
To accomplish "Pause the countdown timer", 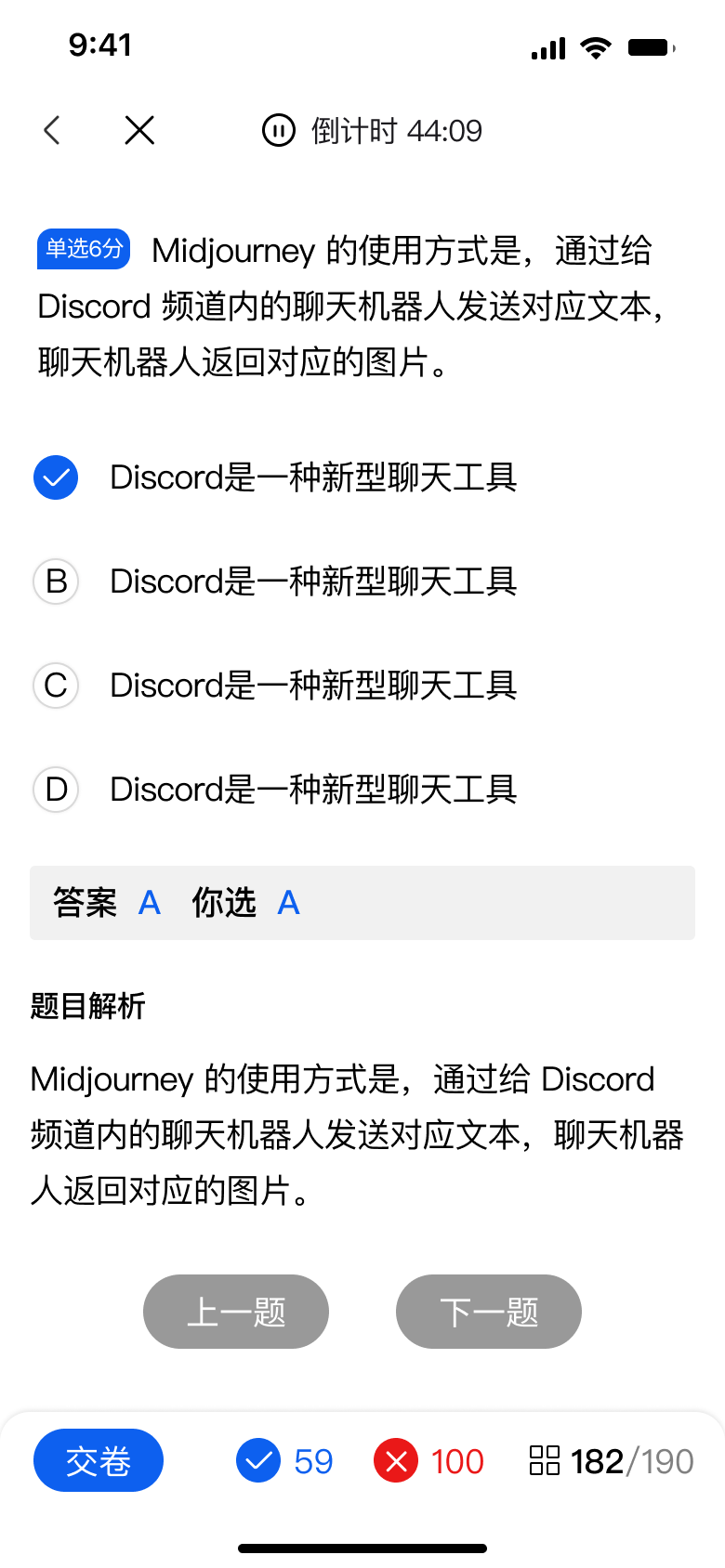I will [278, 130].
